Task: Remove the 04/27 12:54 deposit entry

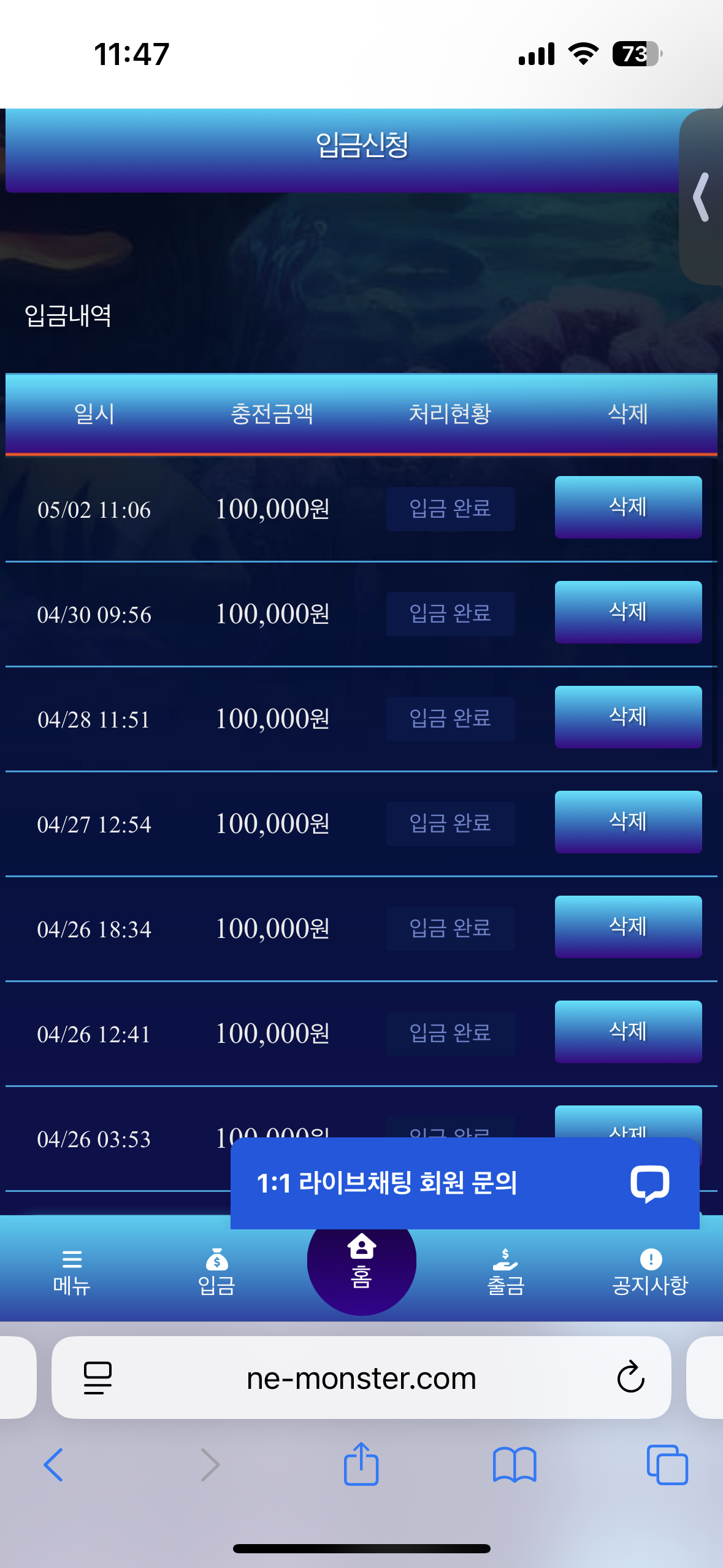Action: point(628,822)
